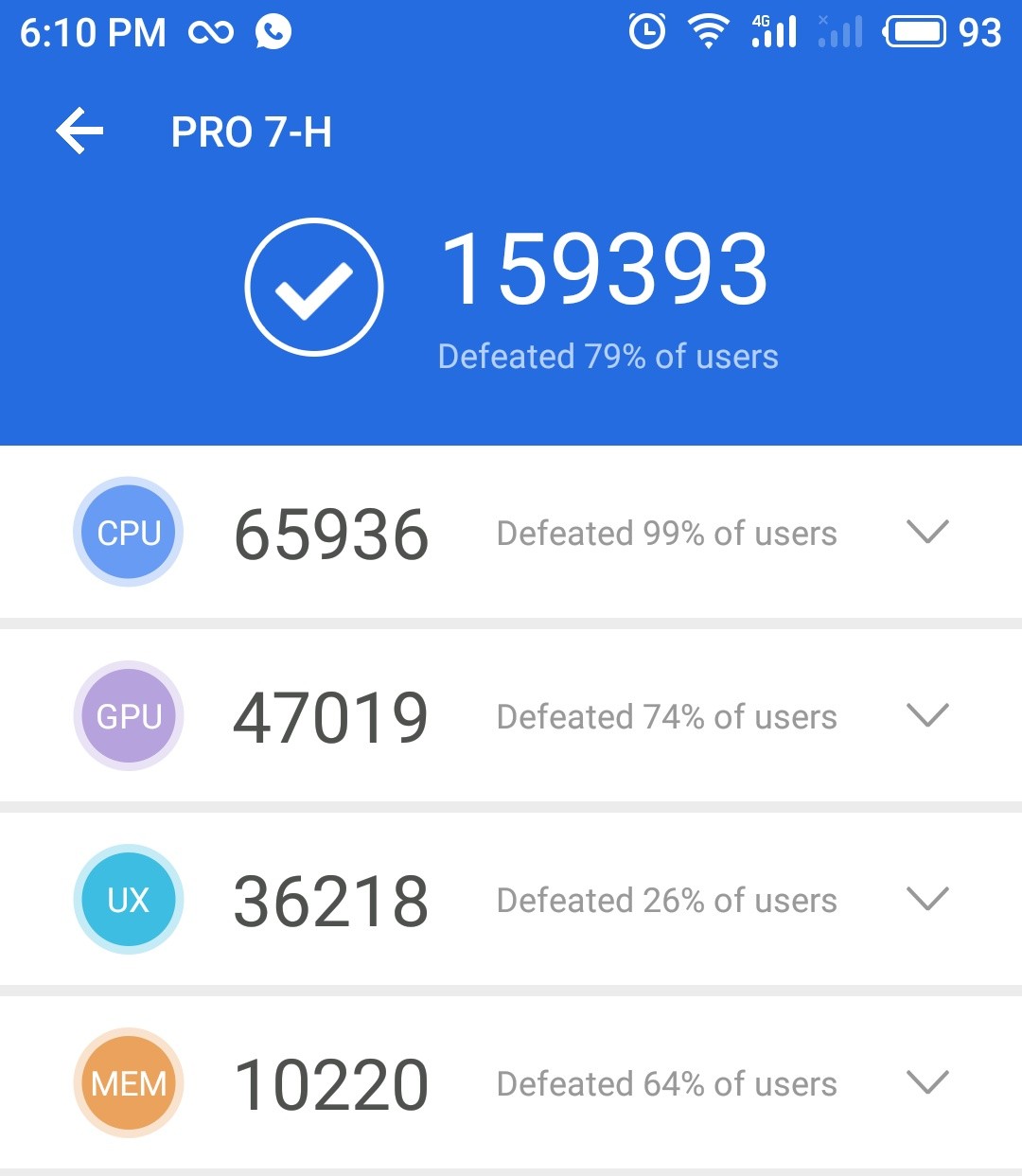This screenshot has width=1022, height=1176.
Task: Tap the GPU score badge icon
Action: [127, 716]
